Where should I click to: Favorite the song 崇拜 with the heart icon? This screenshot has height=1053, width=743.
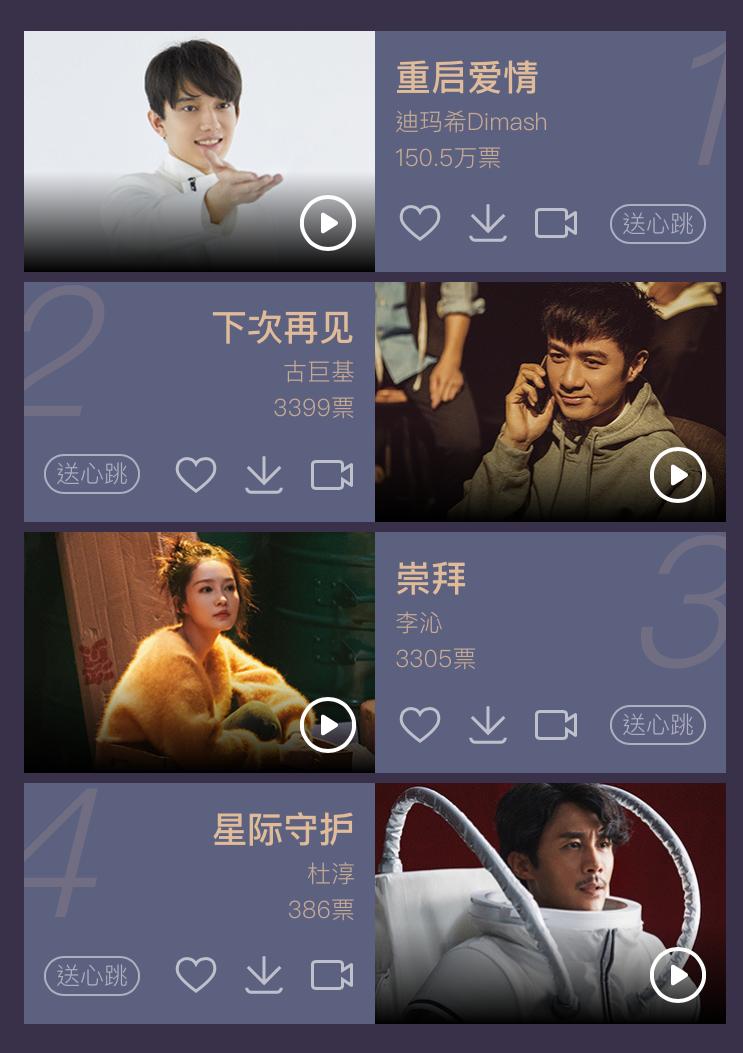point(420,725)
